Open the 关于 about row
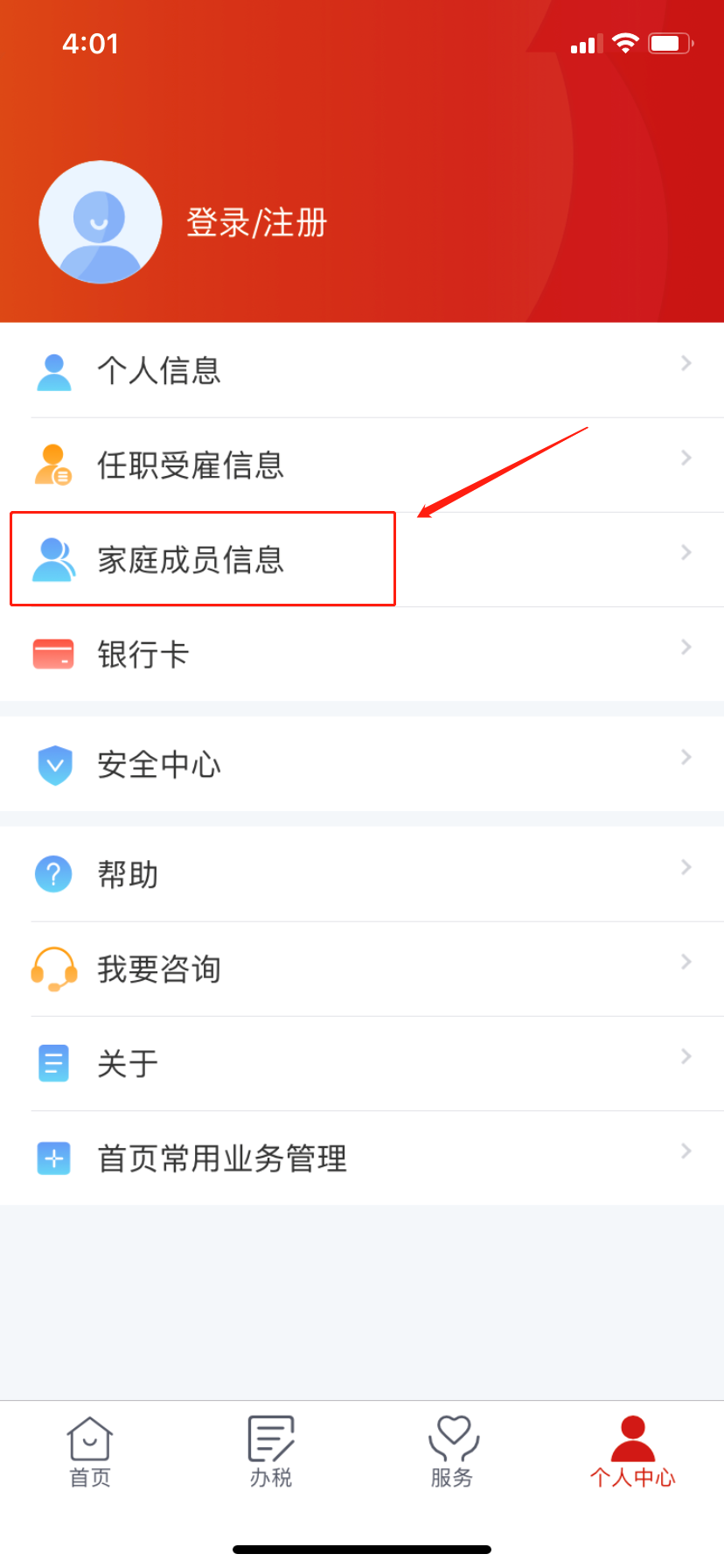 pos(362,1063)
